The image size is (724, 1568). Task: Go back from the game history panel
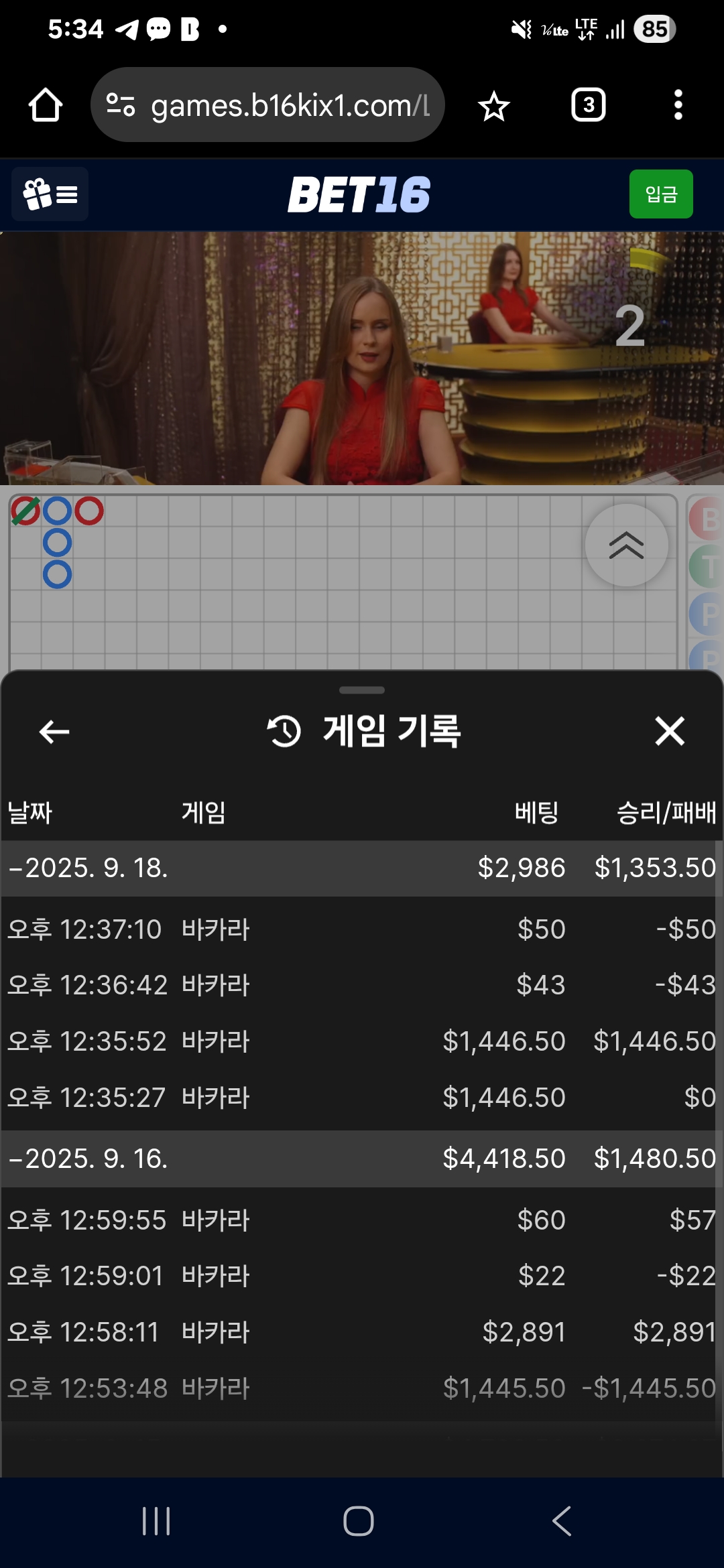[54, 732]
